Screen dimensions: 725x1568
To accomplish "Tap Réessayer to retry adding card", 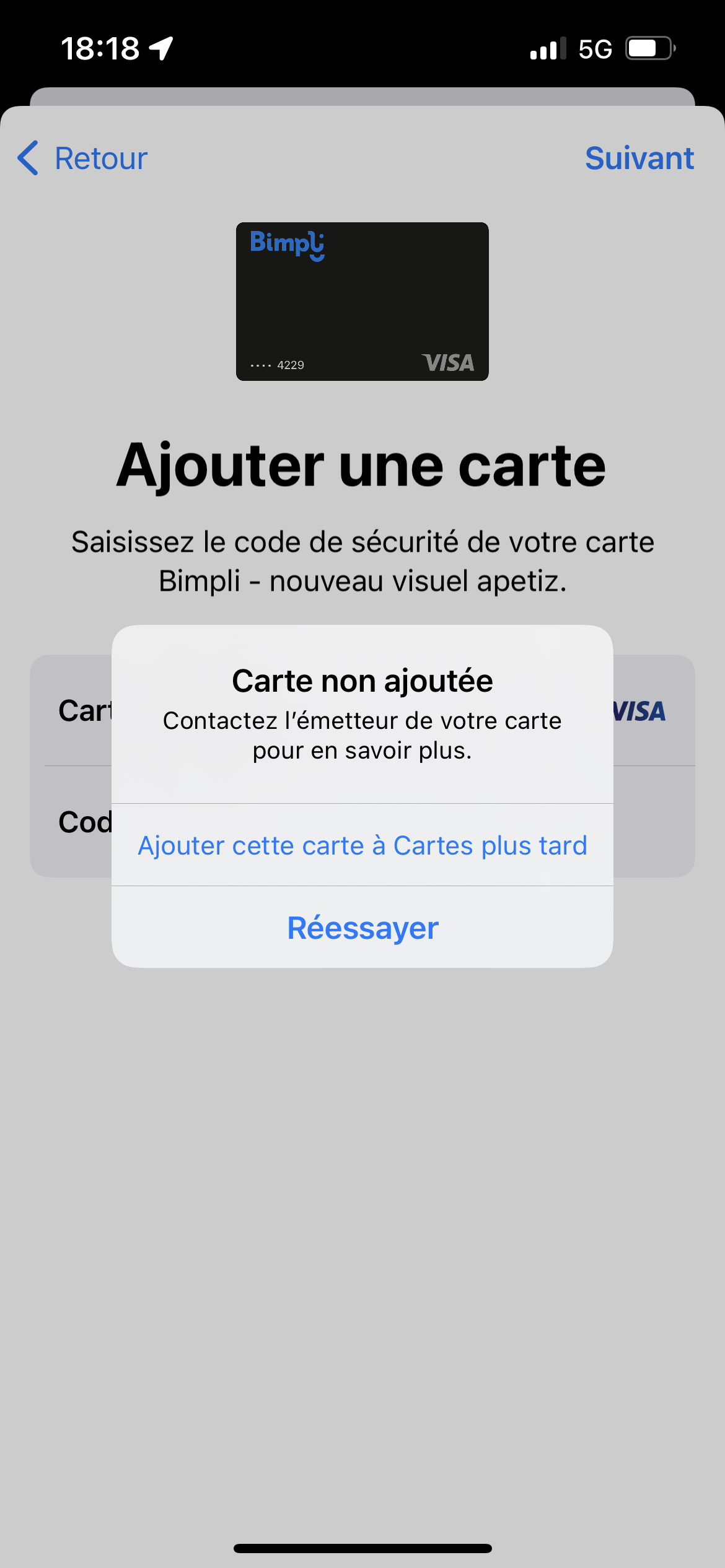I will pos(362,928).
